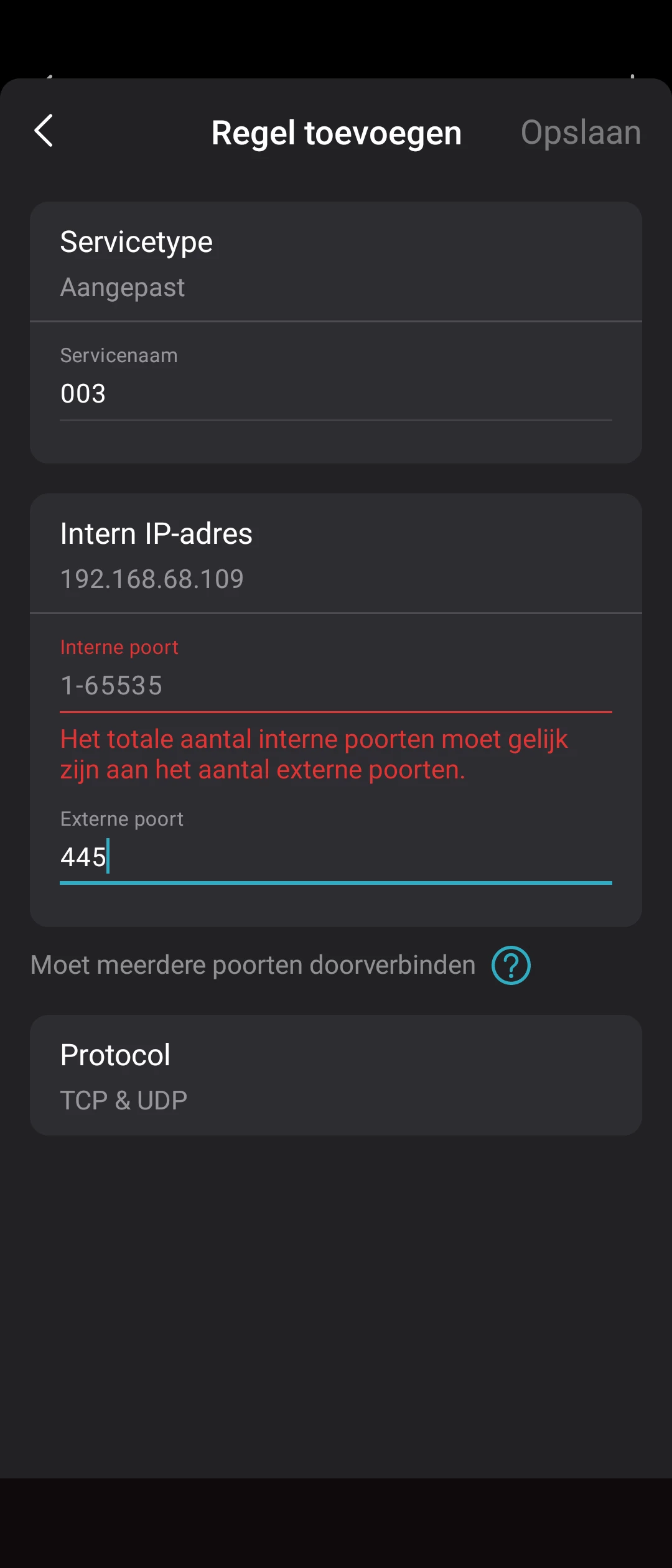Open help about forwarding multiple ports
Viewport: 672px width, 1568px height.
pyautogui.click(x=511, y=965)
